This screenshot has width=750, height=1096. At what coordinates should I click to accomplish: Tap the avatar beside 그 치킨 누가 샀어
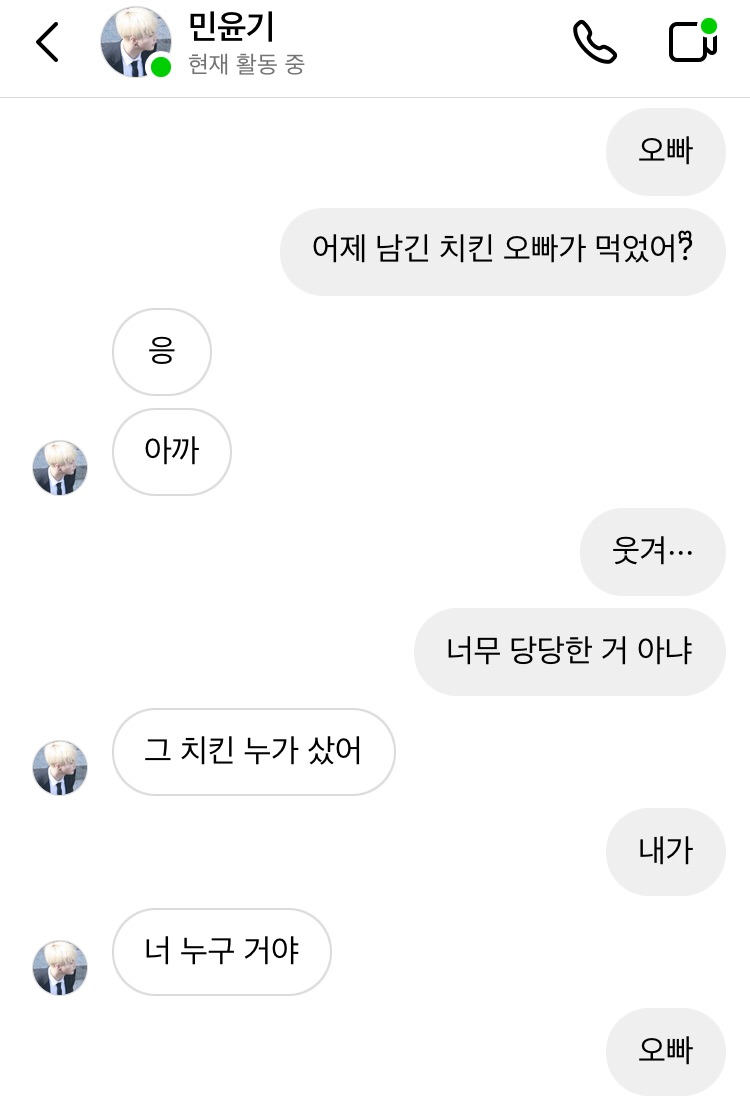tap(60, 768)
